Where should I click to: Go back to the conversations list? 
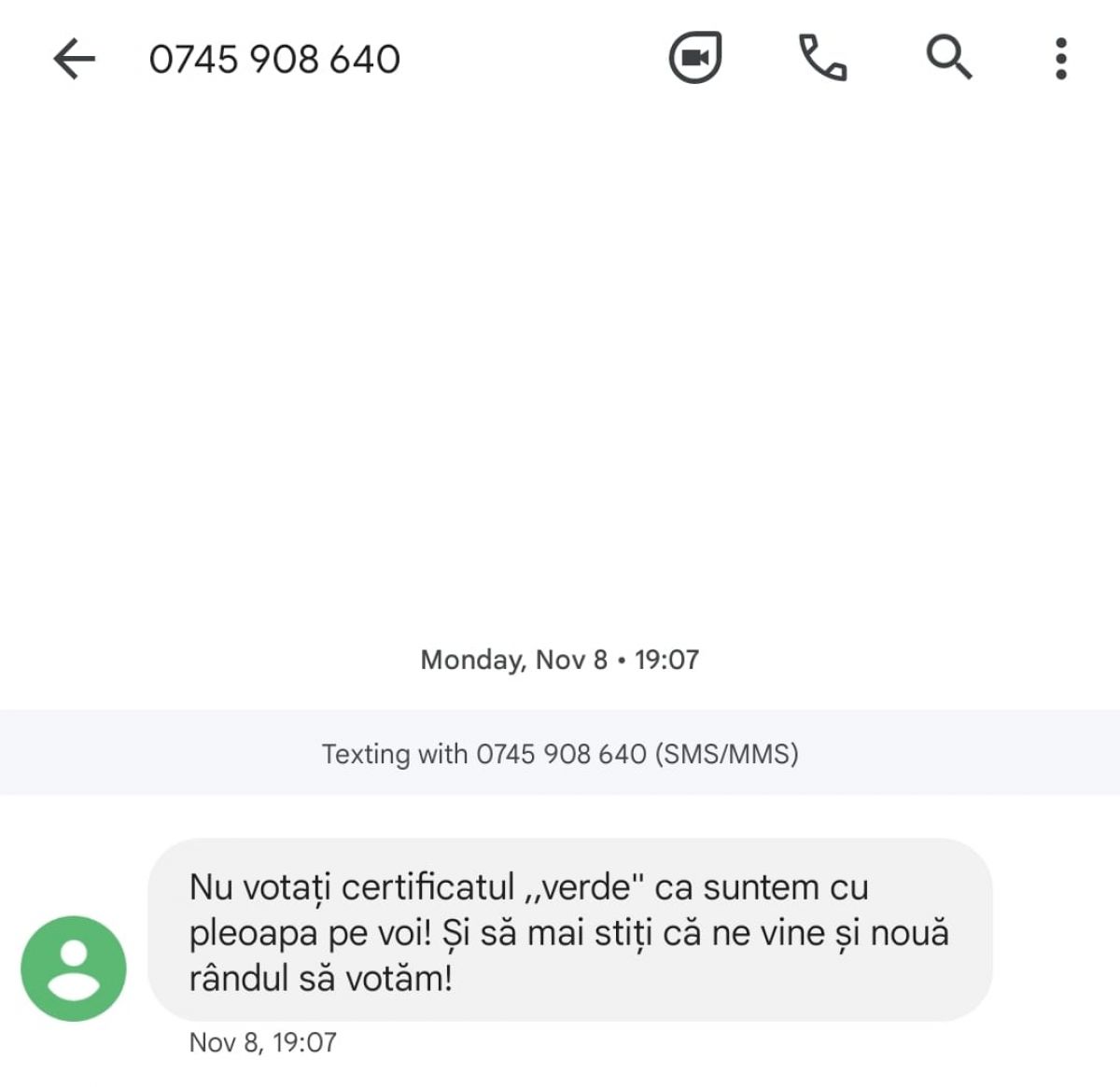[74, 59]
